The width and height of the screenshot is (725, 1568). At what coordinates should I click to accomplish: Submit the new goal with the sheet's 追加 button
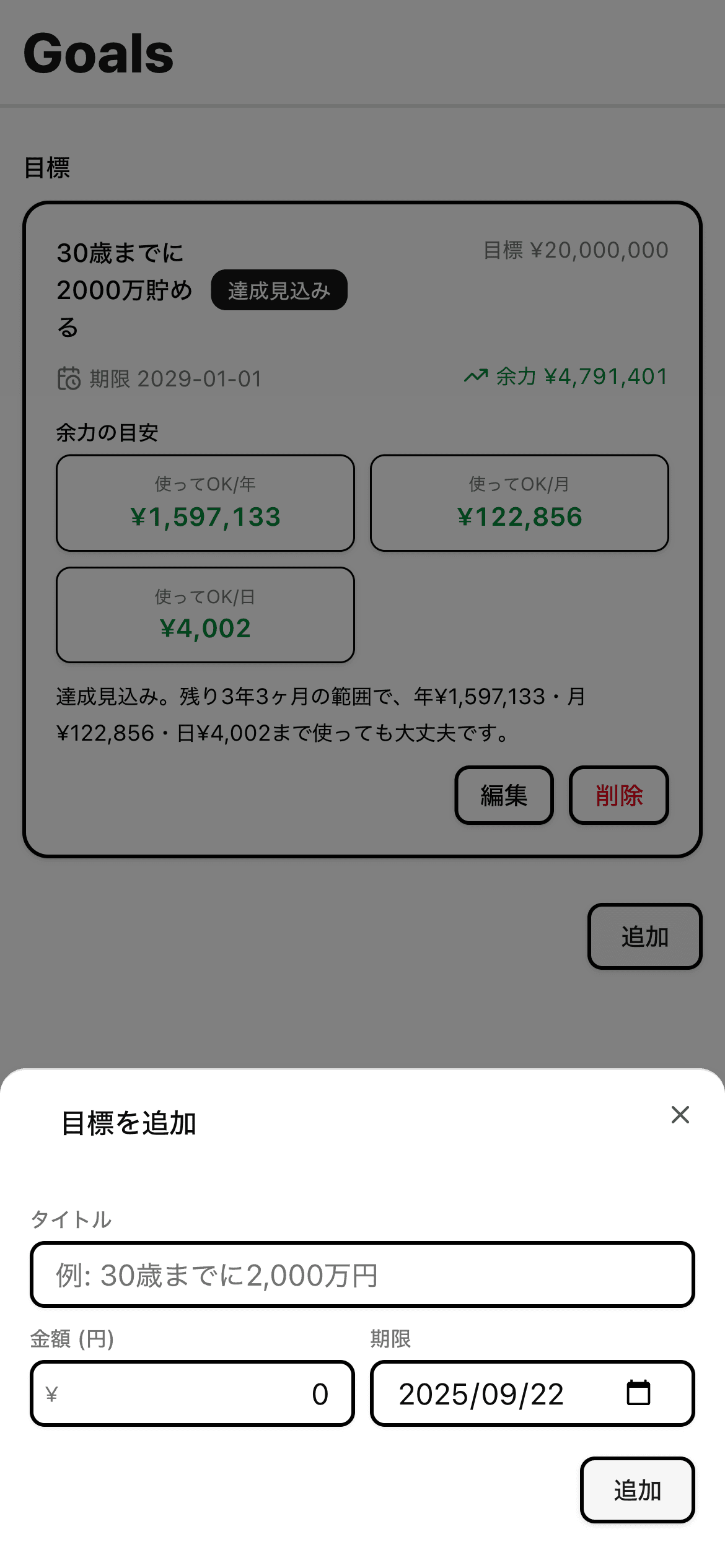tap(637, 1490)
